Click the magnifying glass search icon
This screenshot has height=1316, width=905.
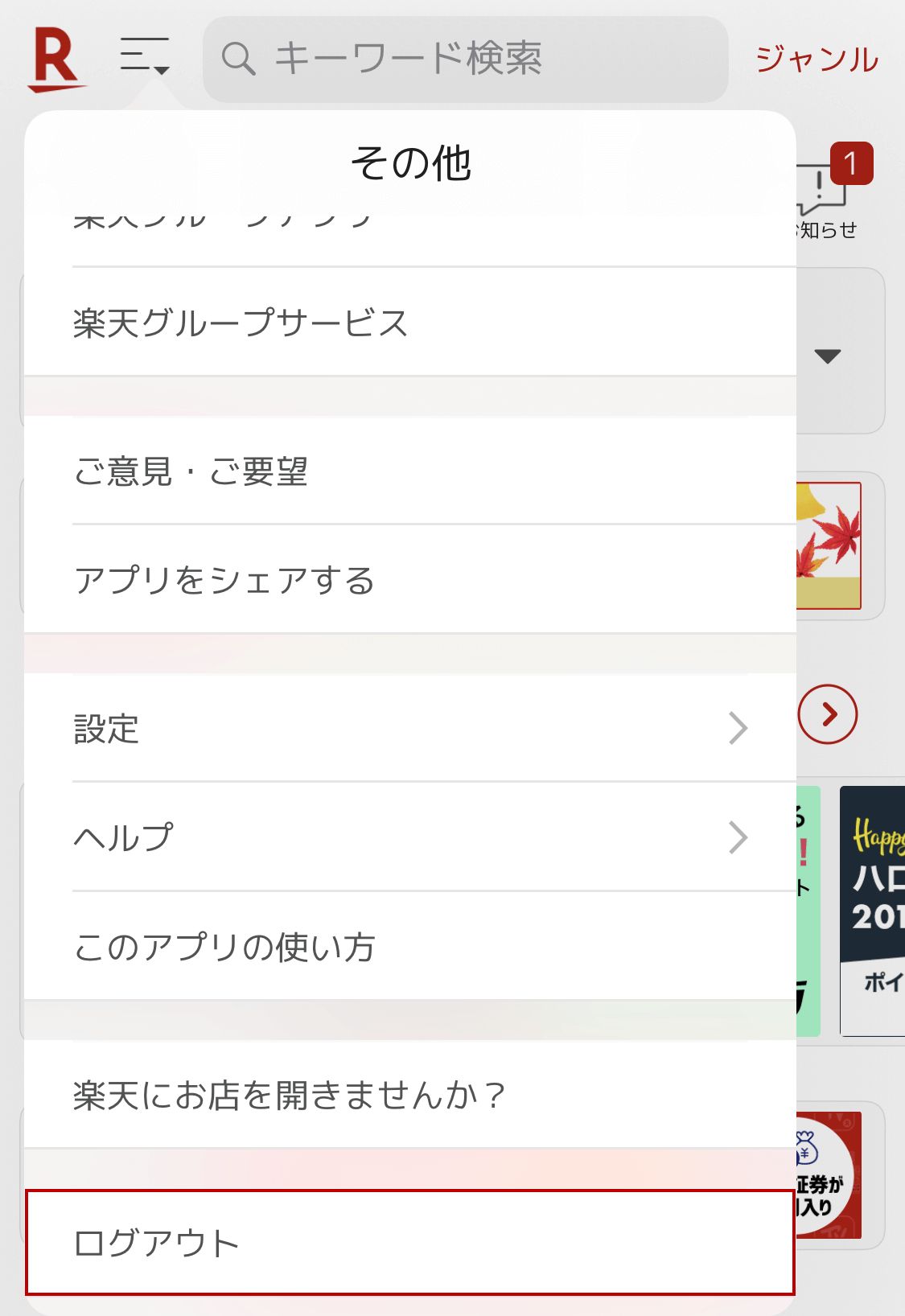[240, 59]
